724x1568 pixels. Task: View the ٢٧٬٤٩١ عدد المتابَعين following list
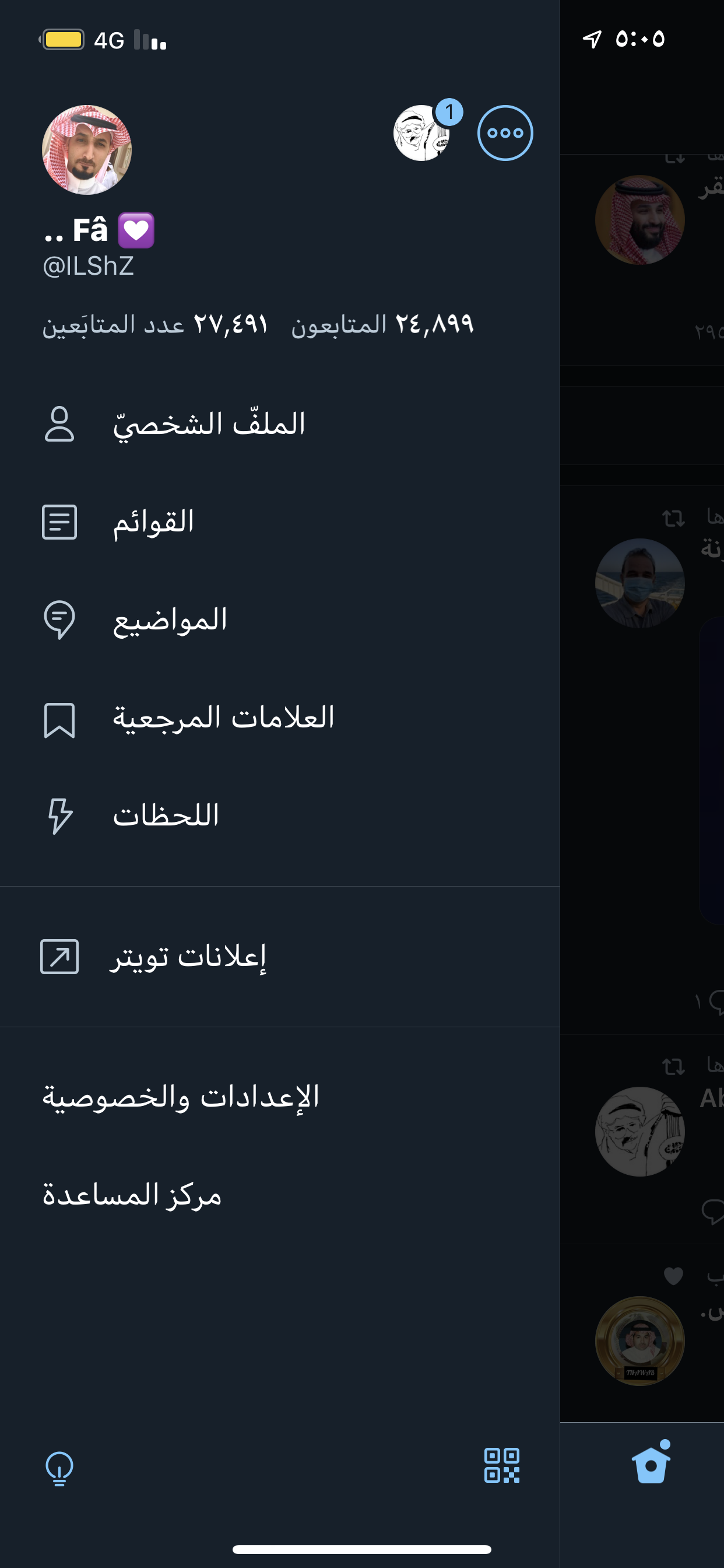(x=154, y=324)
